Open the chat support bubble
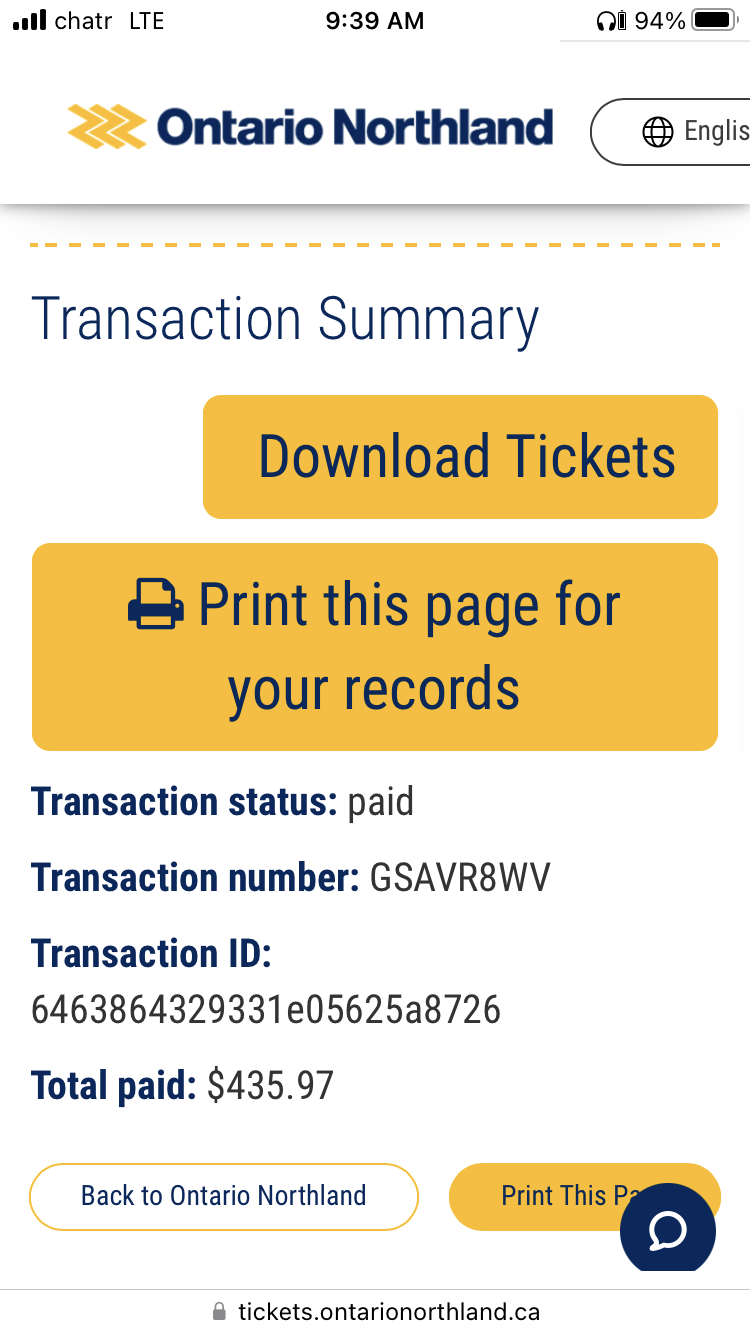Viewport: 750px width, 1334px height. point(667,1230)
